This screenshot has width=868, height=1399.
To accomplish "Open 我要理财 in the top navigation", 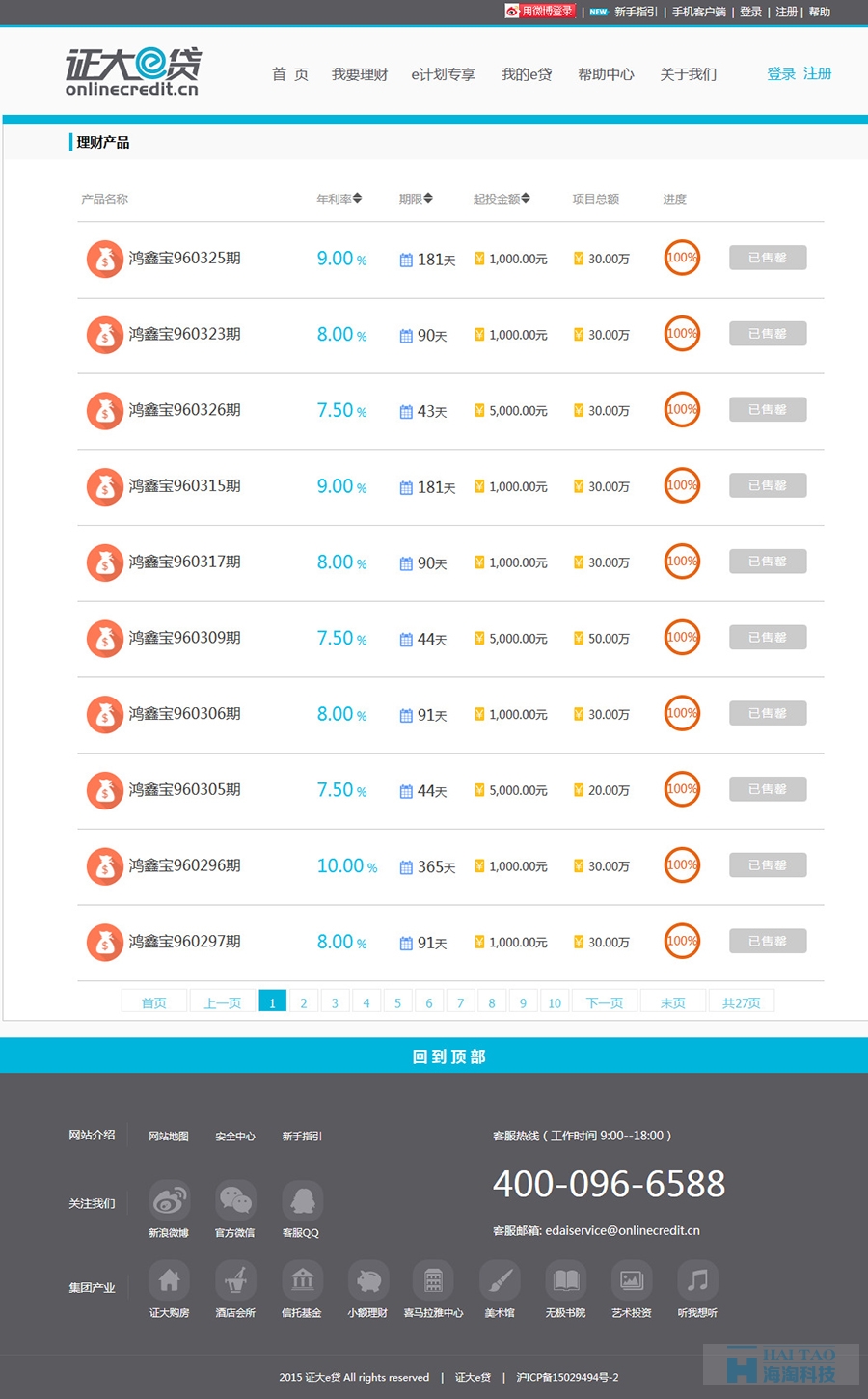I will click(x=360, y=74).
